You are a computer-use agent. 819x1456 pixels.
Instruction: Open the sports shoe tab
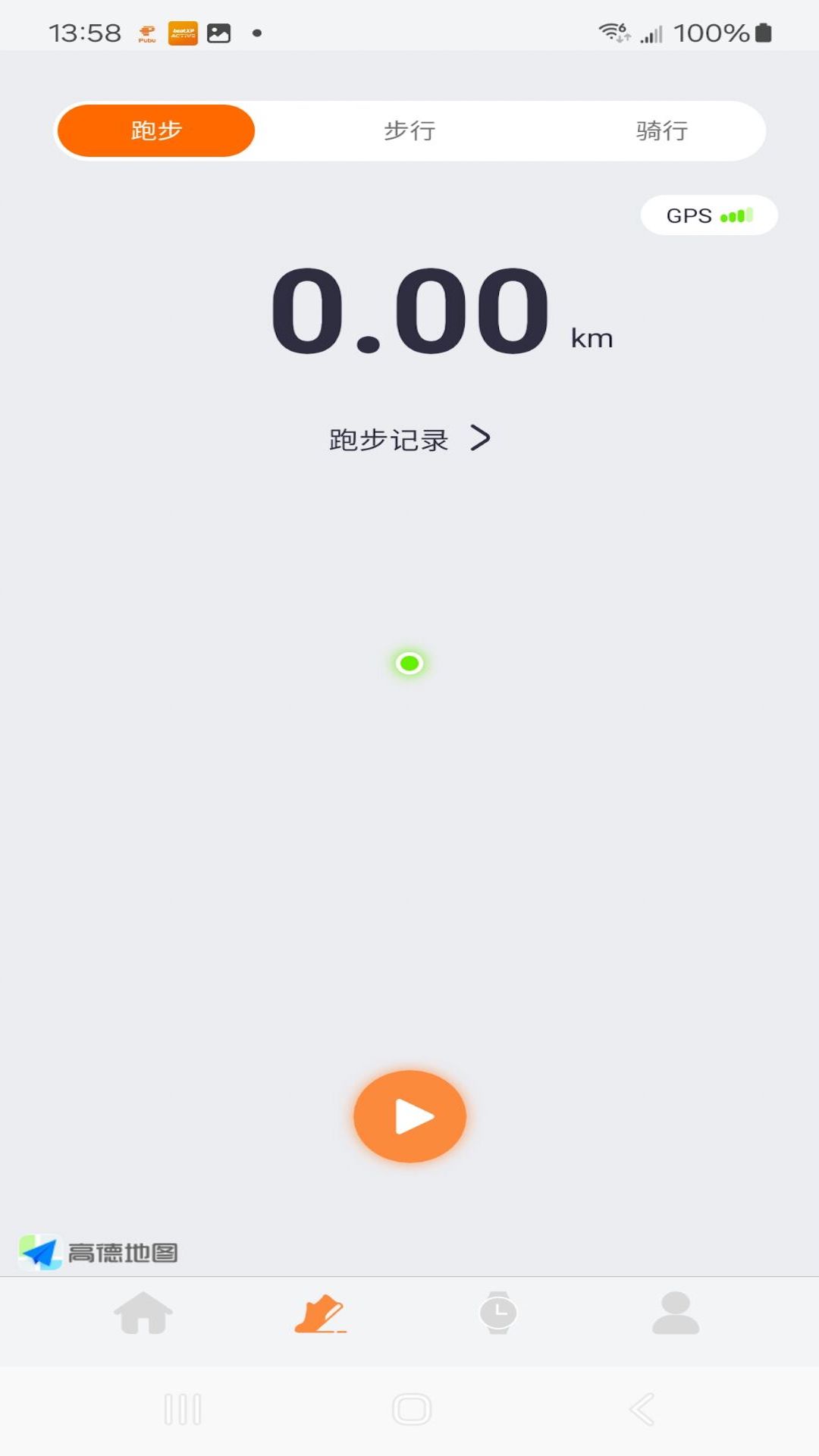click(321, 1313)
